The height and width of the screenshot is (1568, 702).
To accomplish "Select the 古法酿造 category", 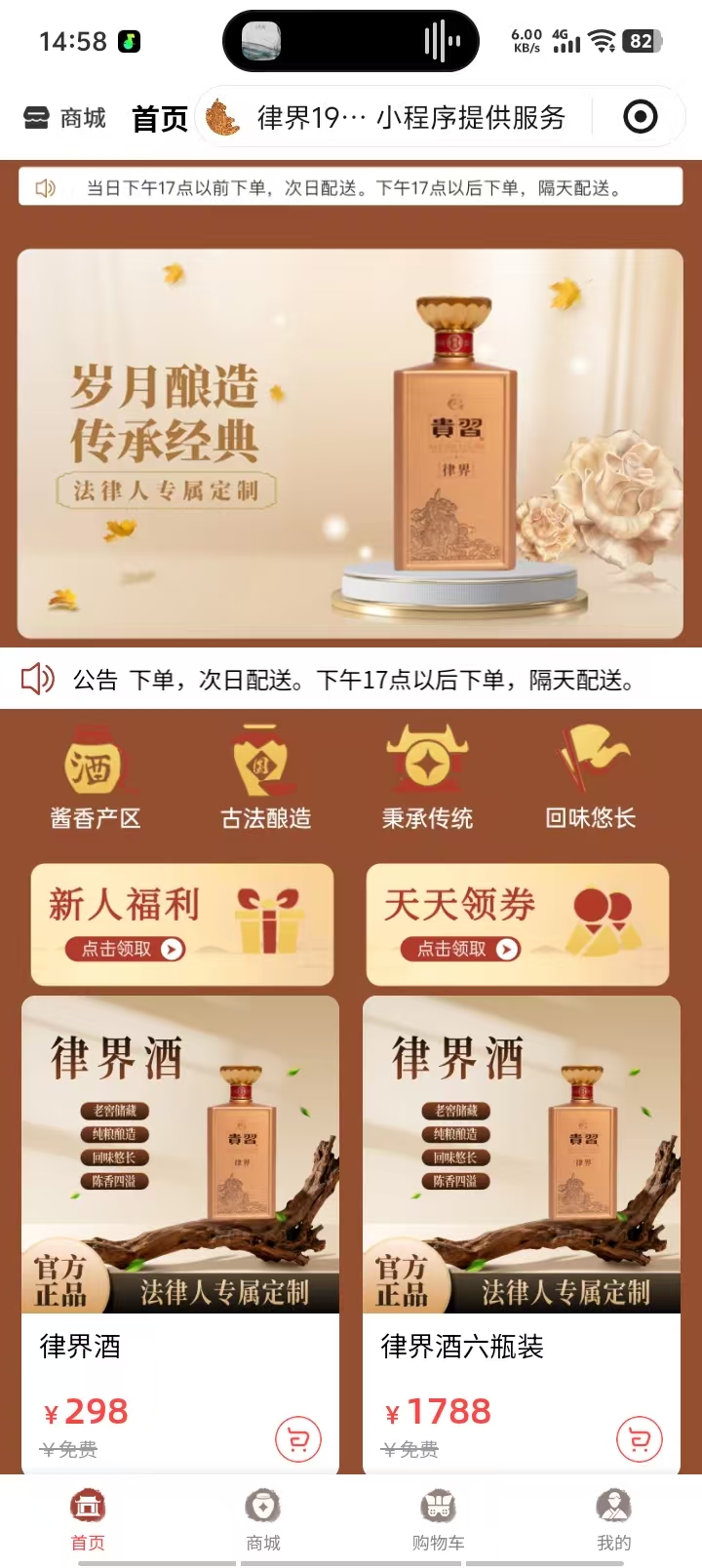I will coord(265,777).
